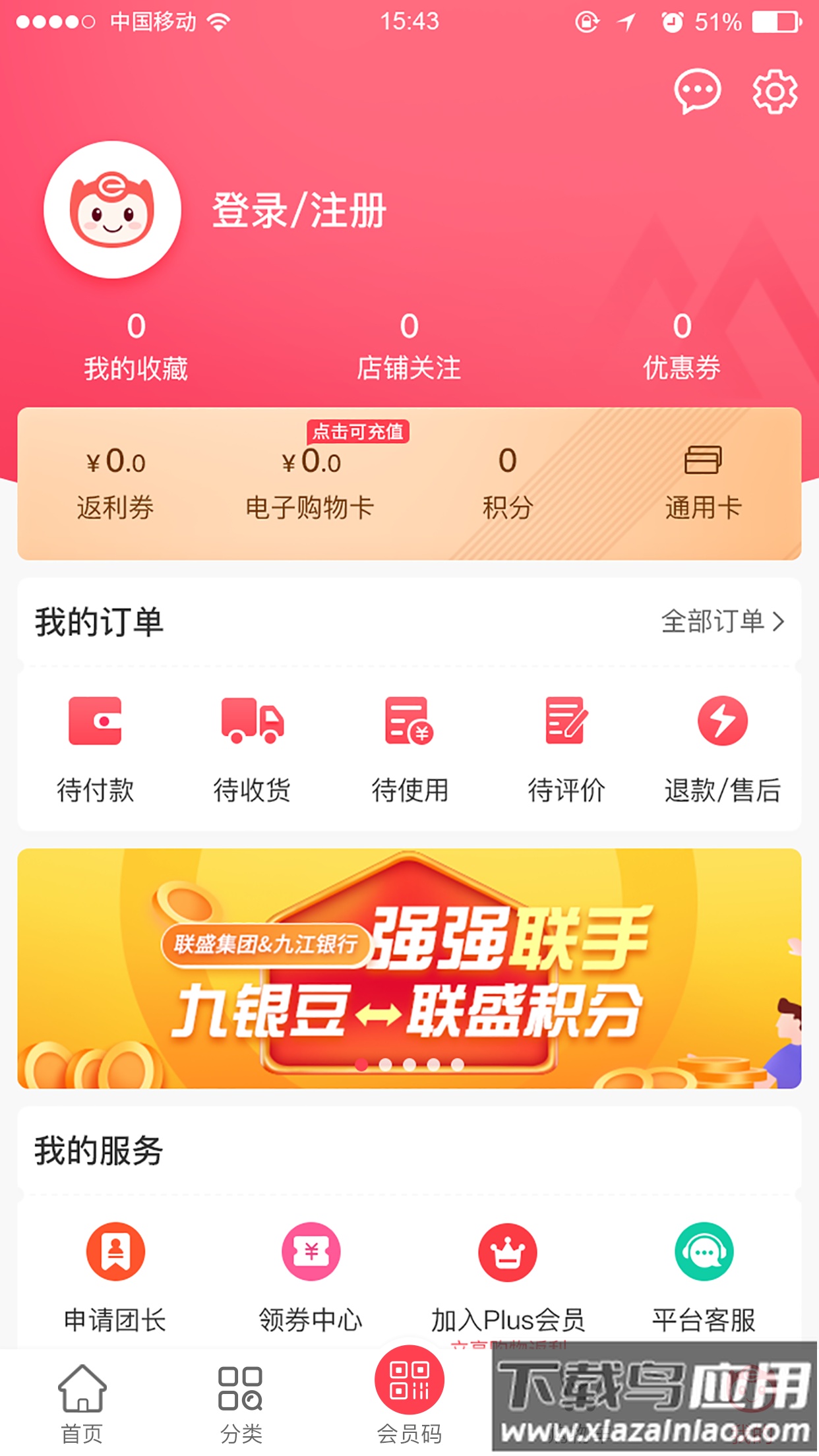The width and height of the screenshot is (819, 1456).
Task: Open 待收货 orders awaiting delivery
Action: coord(252,749)
